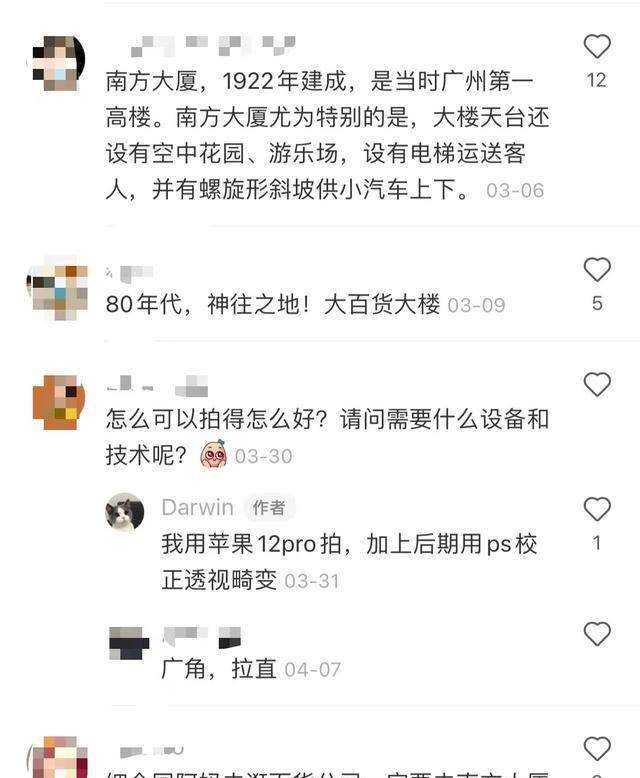Like the comment about 南方大厦 1922年建成
The image size is (640, 778).
click(x=597, y=46)
